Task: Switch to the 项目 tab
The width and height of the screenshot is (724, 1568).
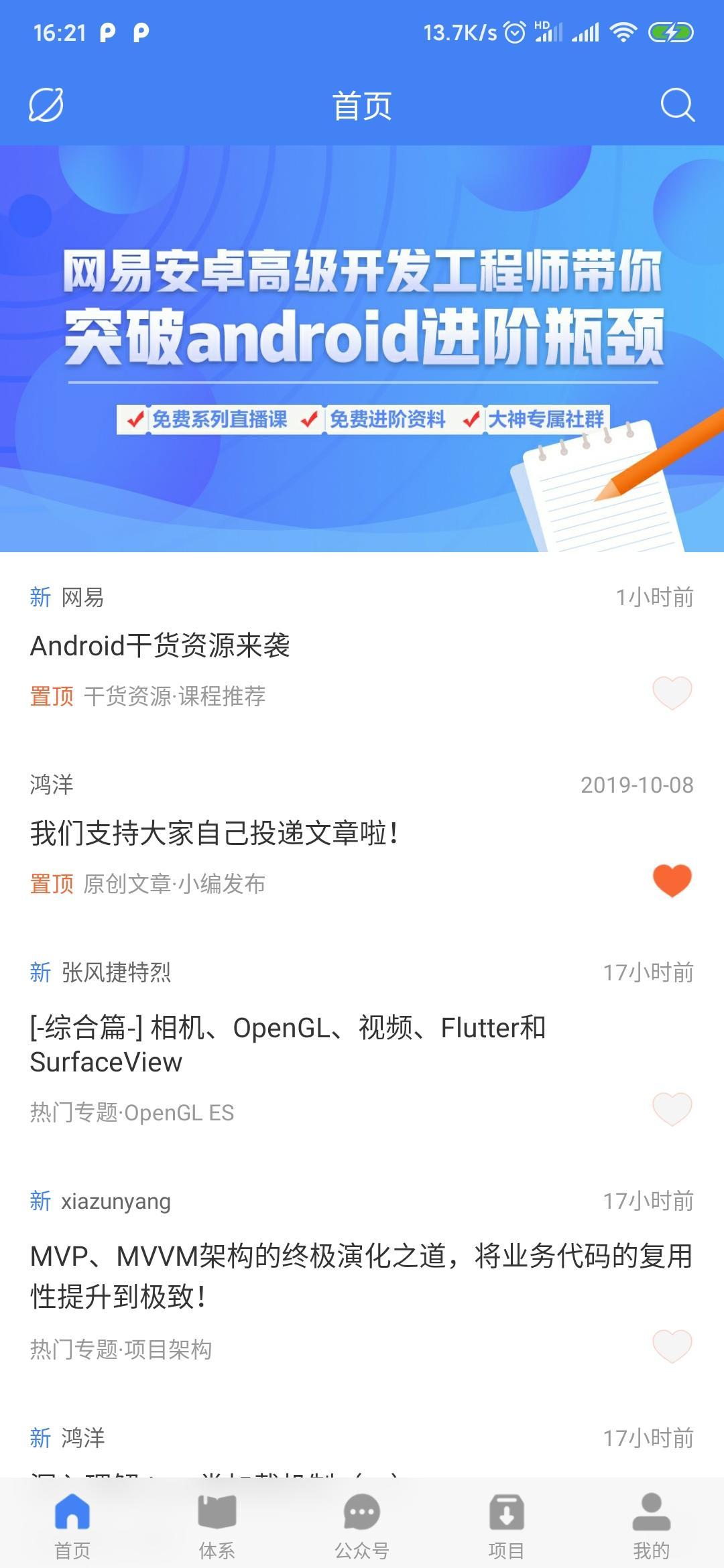Action: pyautogui.click(x=506, y=1528)
